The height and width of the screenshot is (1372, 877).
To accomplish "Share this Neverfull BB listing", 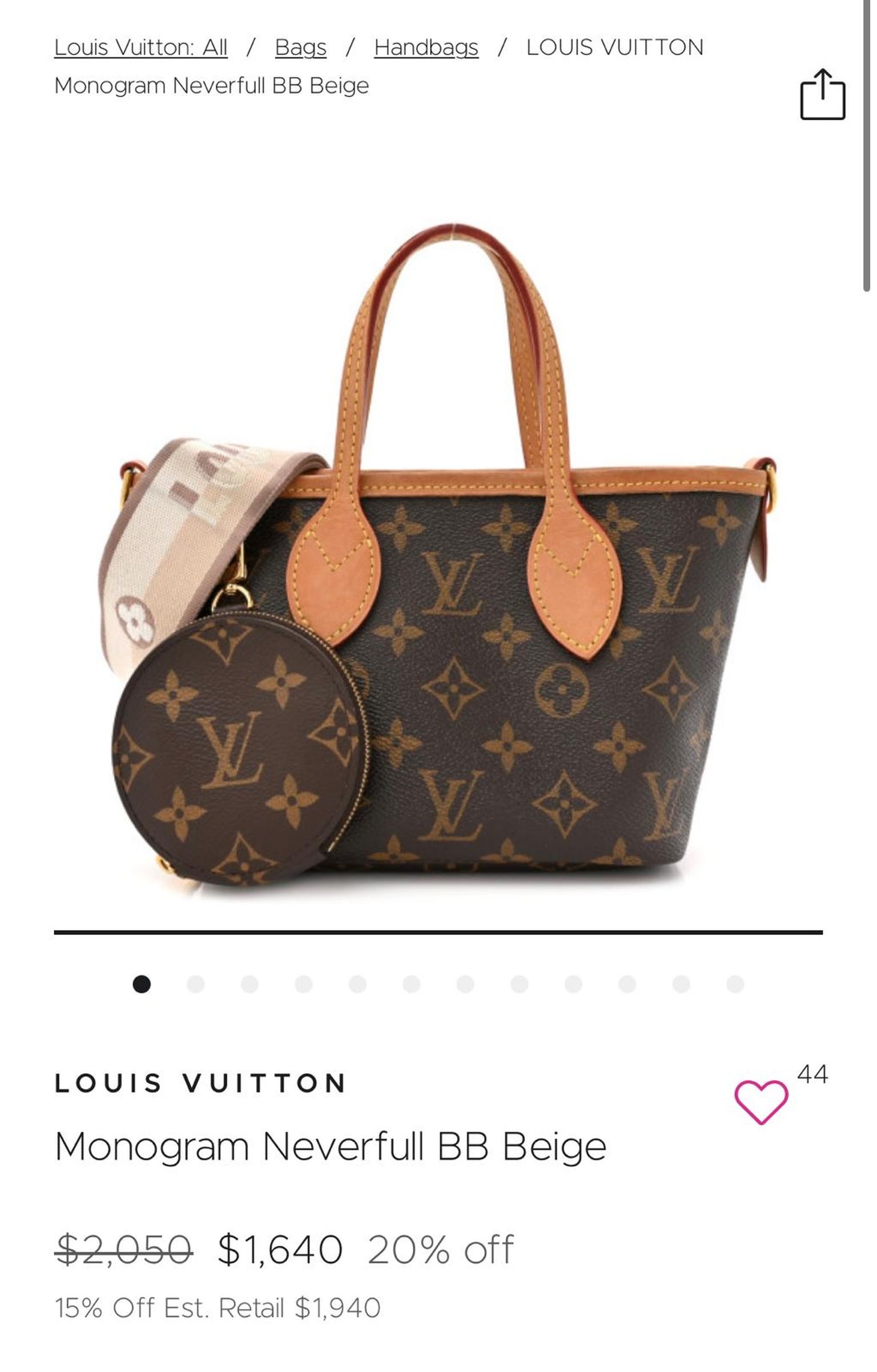I will tap(822, 95).
